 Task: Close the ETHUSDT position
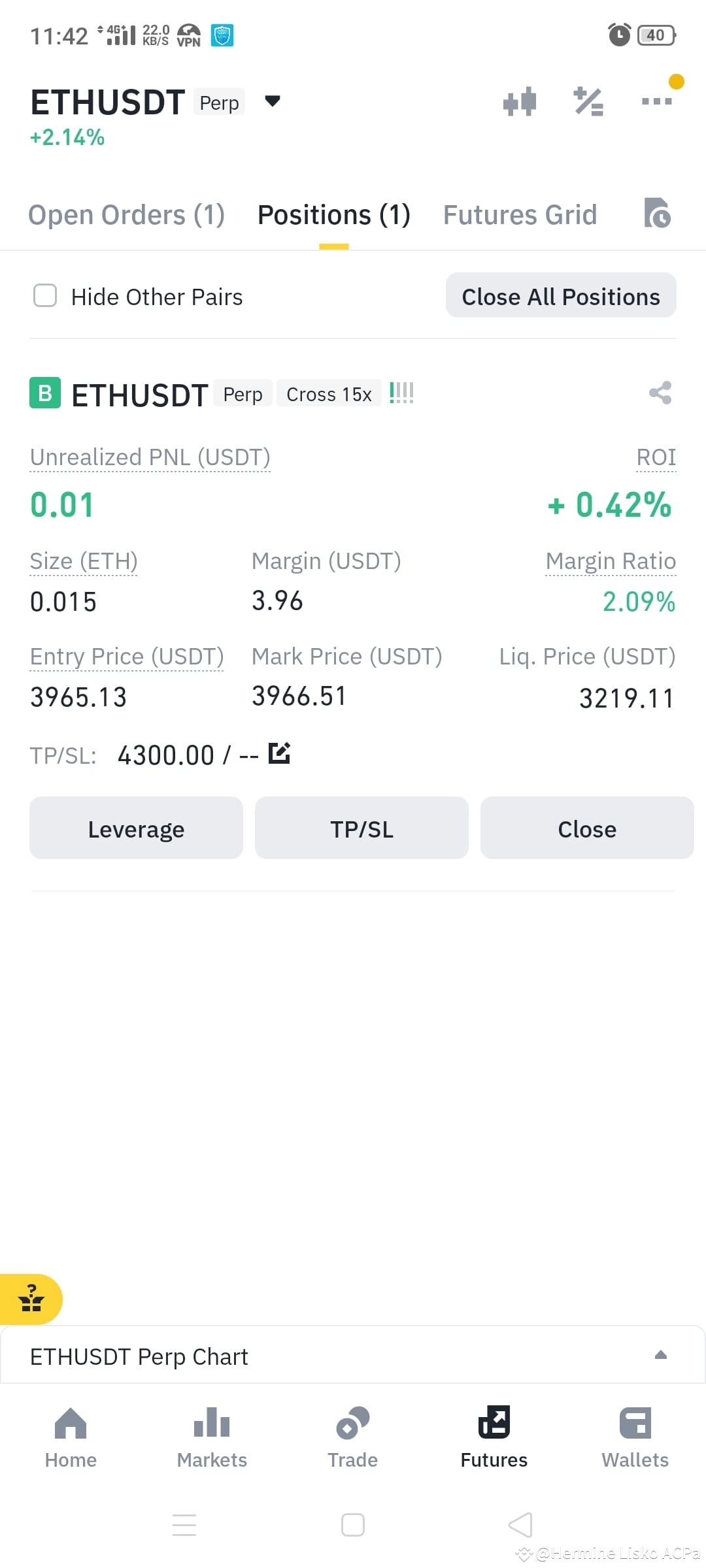587,828
